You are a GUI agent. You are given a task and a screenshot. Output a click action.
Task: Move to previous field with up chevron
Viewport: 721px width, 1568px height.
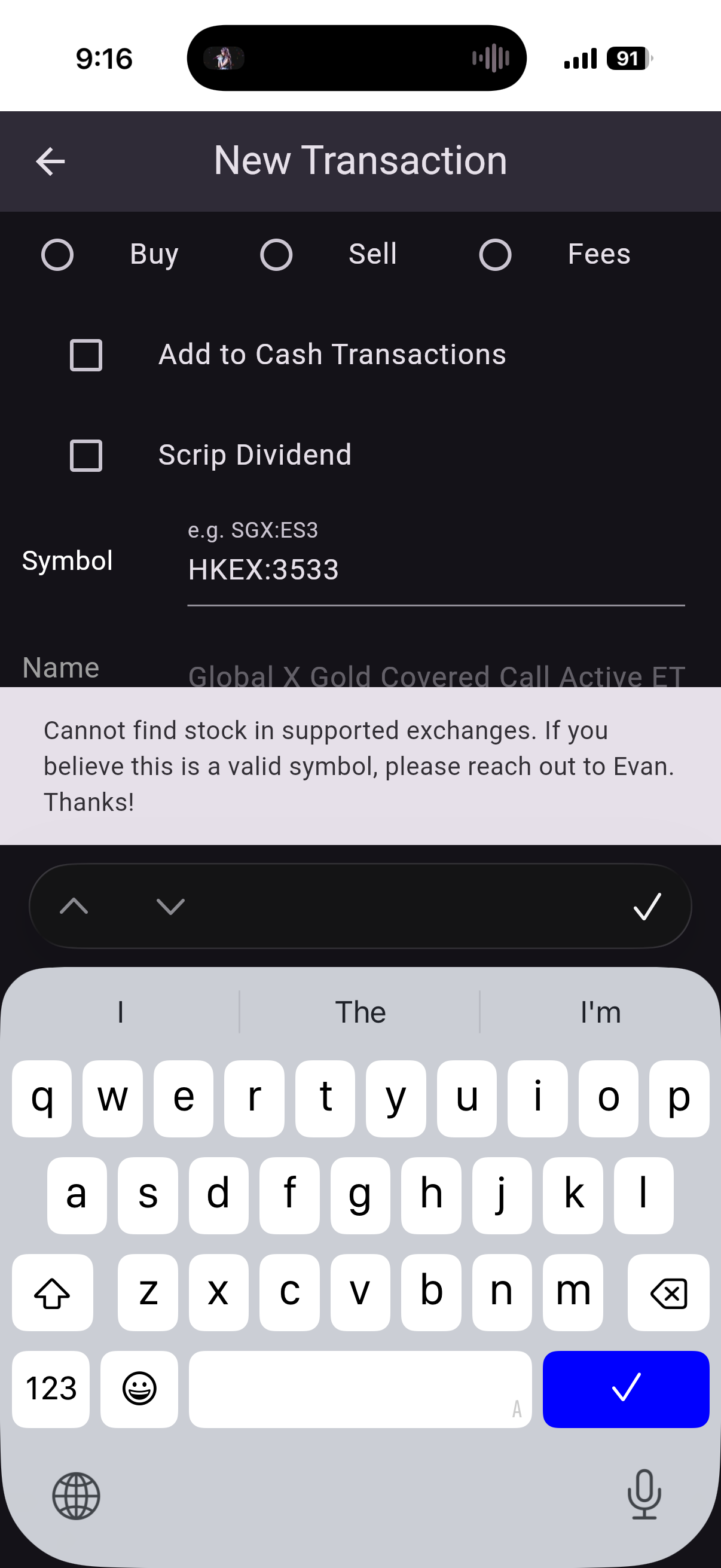click(74, 907)
